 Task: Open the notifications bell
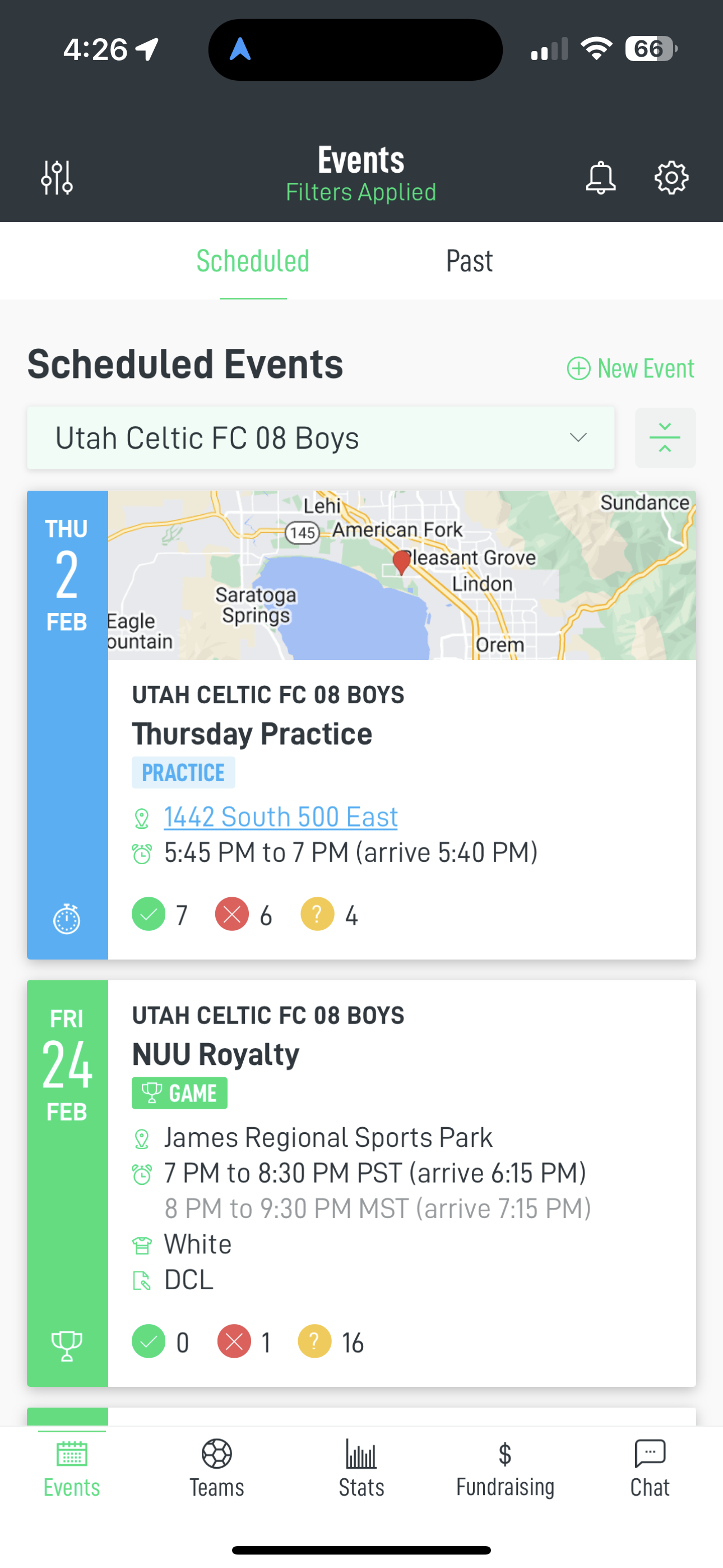pyautogui.click(x=601, y=178)
